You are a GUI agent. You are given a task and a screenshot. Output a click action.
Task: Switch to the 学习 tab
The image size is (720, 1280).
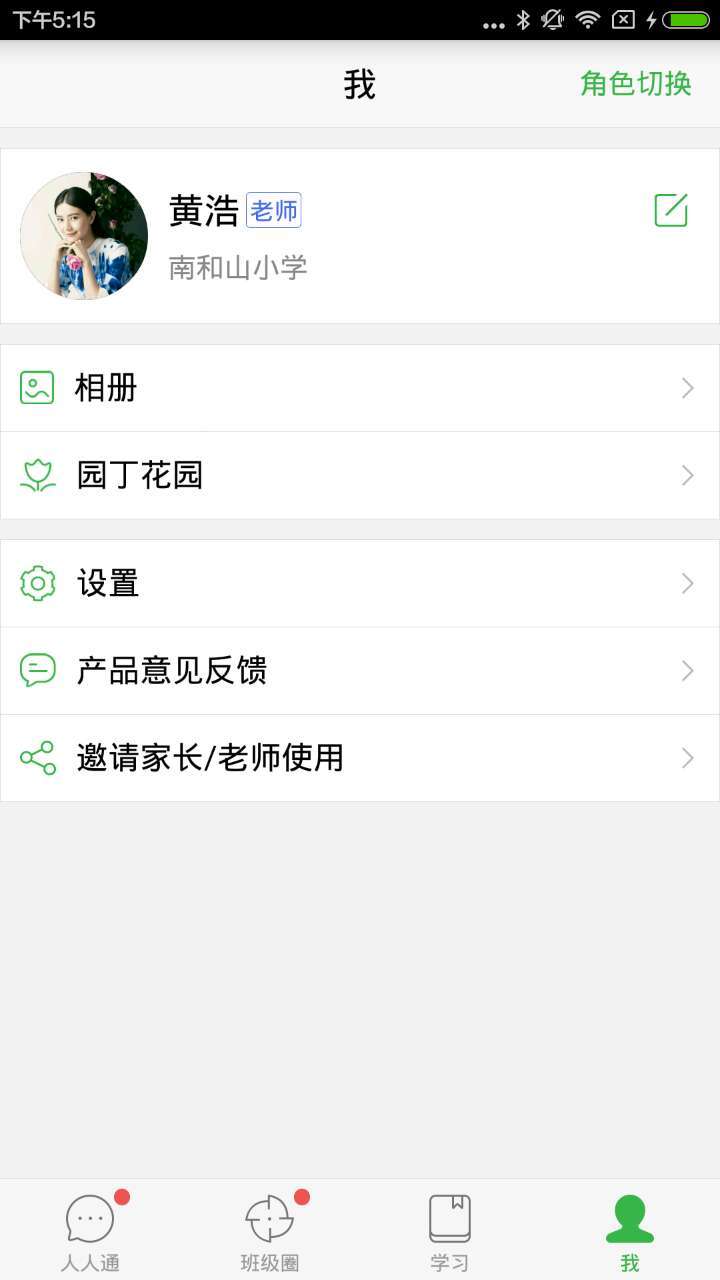pos(450,1232)
